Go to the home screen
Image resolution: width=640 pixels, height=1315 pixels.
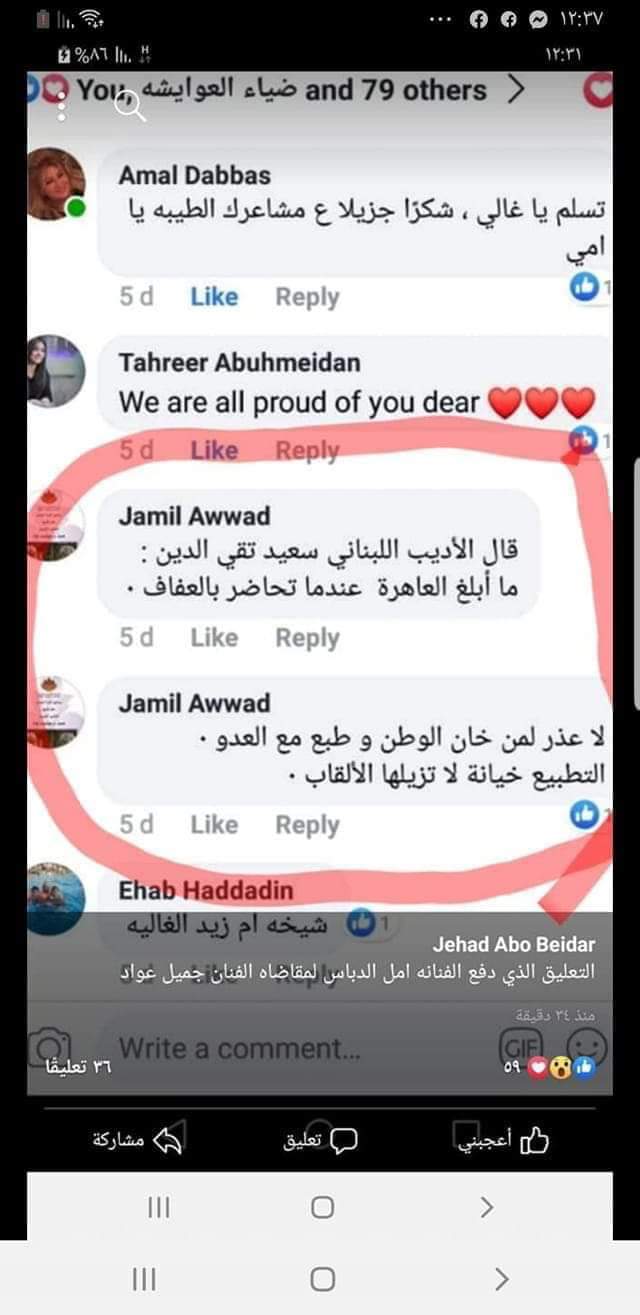point(322,1278)
